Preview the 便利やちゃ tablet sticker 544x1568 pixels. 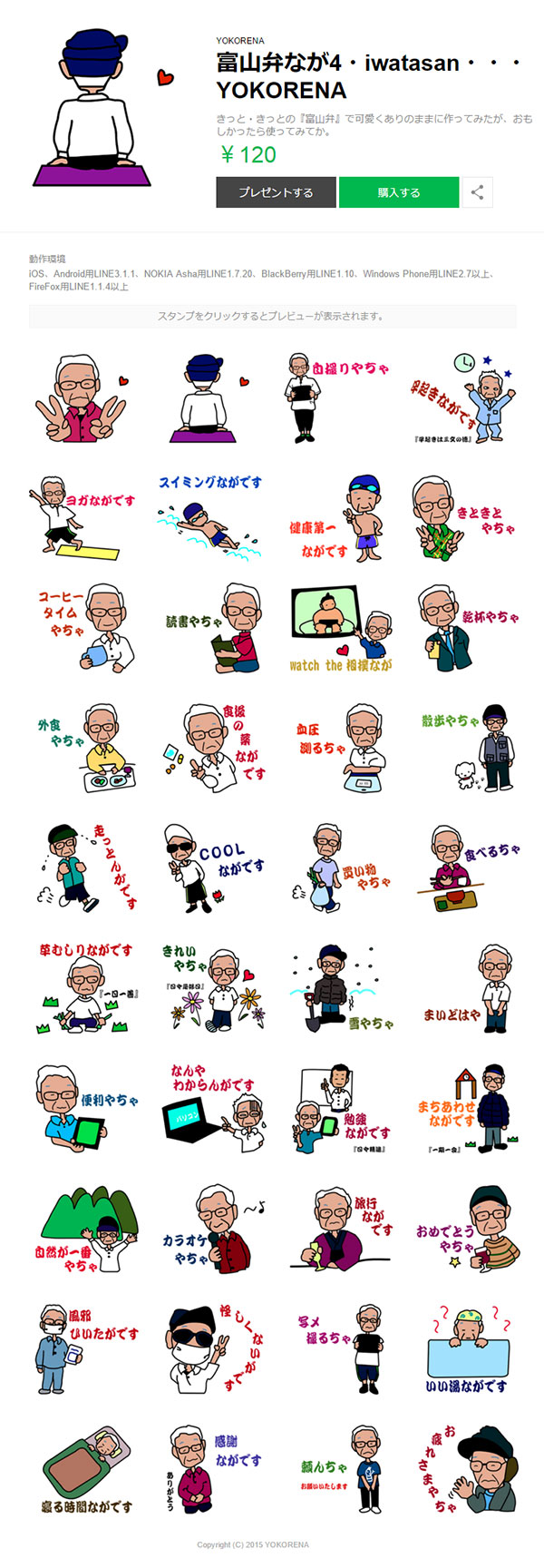coord(86,1105)
